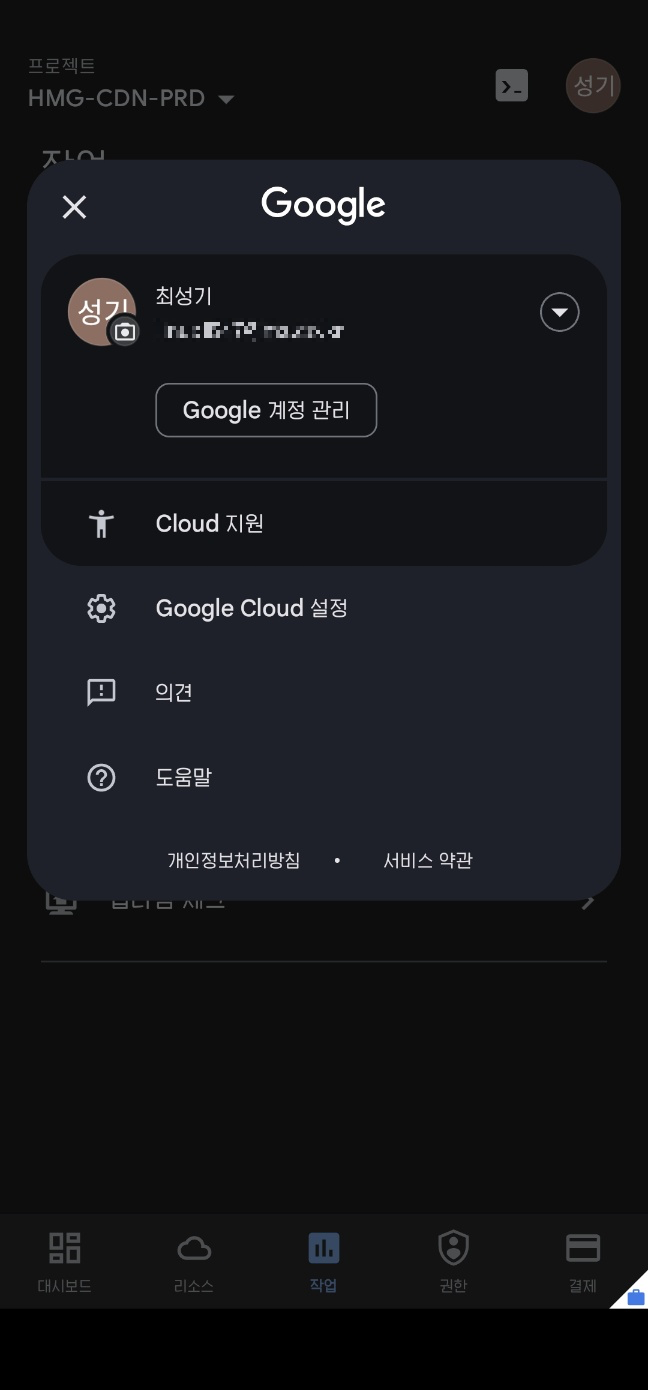
Task: Open 서비스 약관 link
Action: click(428, 860)
